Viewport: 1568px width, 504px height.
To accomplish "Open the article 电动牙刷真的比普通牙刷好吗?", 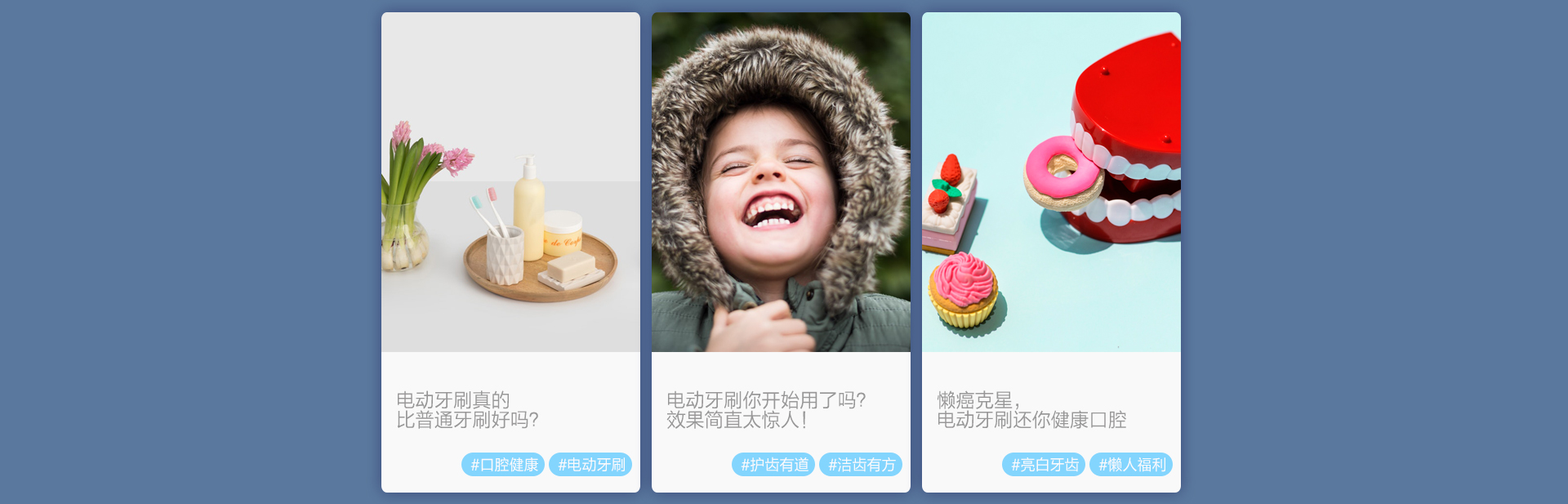I will pyautogui.click(x=467, y=410).
